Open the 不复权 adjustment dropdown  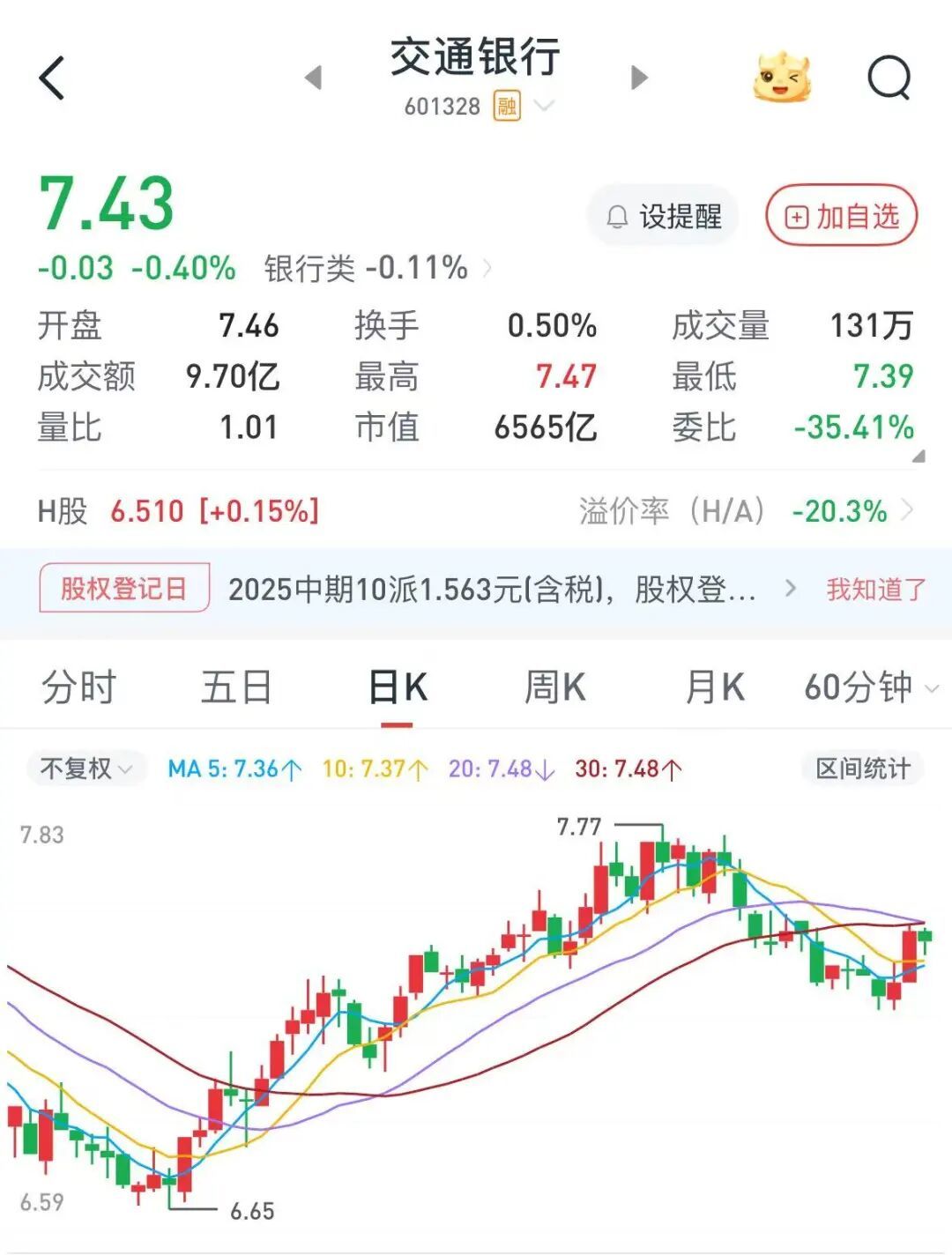(86, 769)
